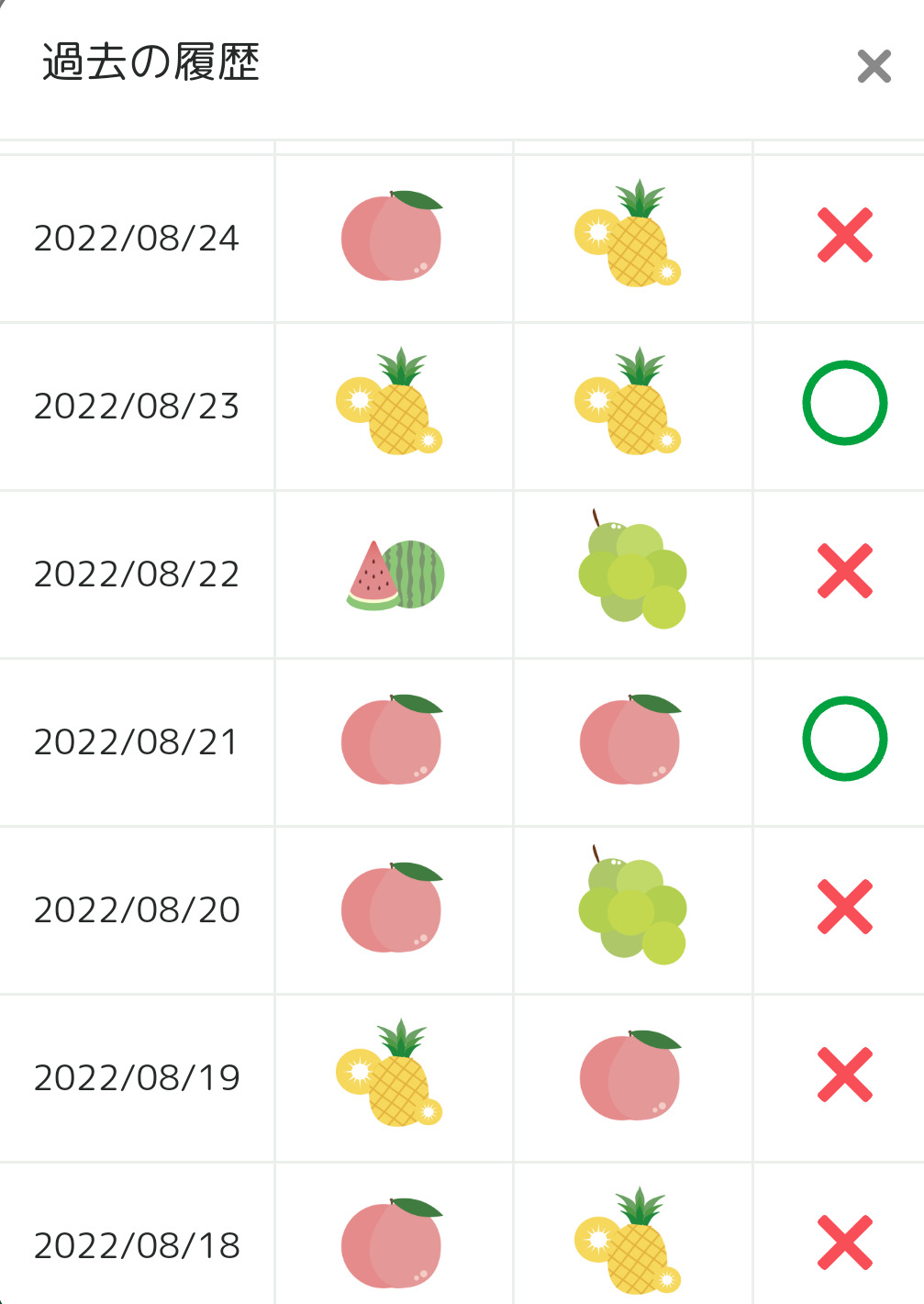Close the 過去の履歴 history dialog

(x=874, y=66)
